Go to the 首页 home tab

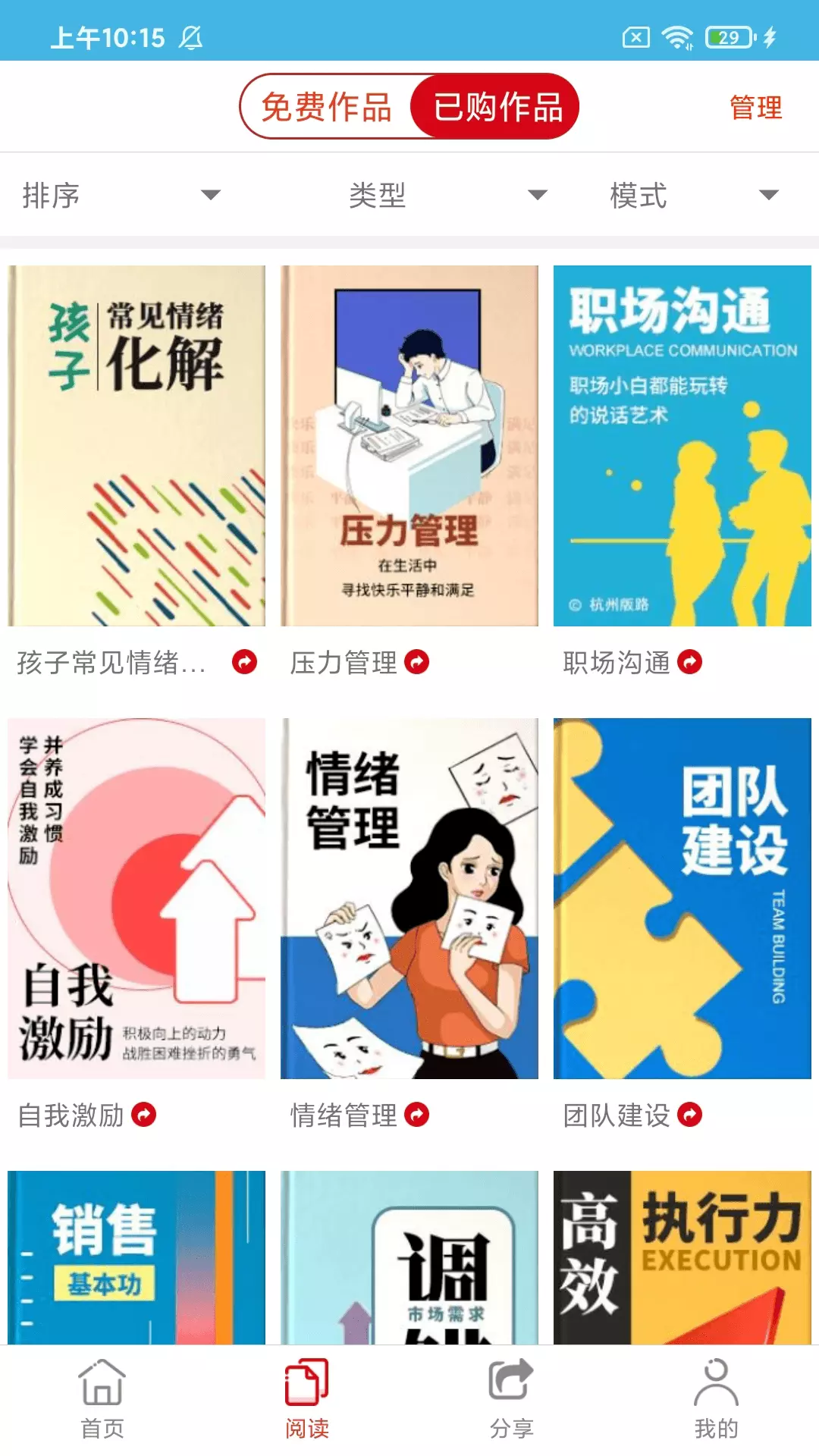(x=102, y=1399)
